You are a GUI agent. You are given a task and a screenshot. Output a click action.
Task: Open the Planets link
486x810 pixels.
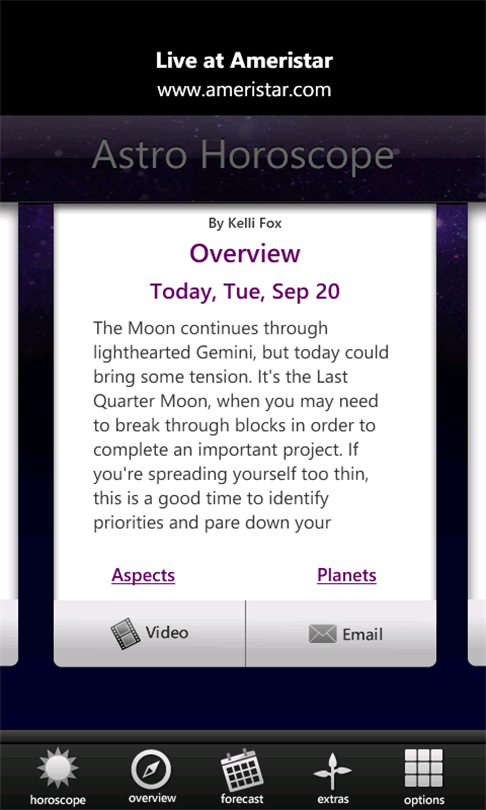(347, 575)
